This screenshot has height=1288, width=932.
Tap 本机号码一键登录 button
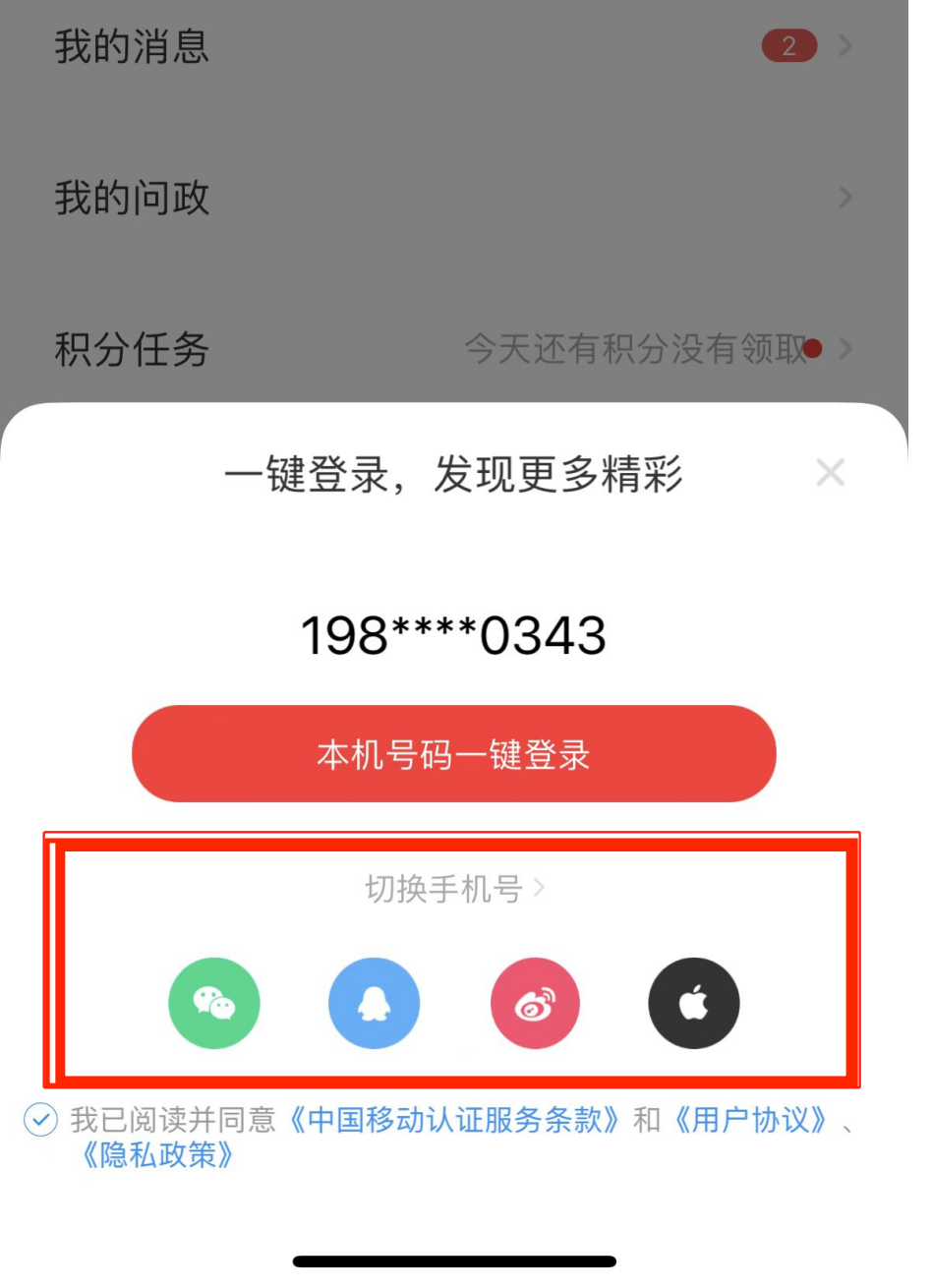point(454,754)
